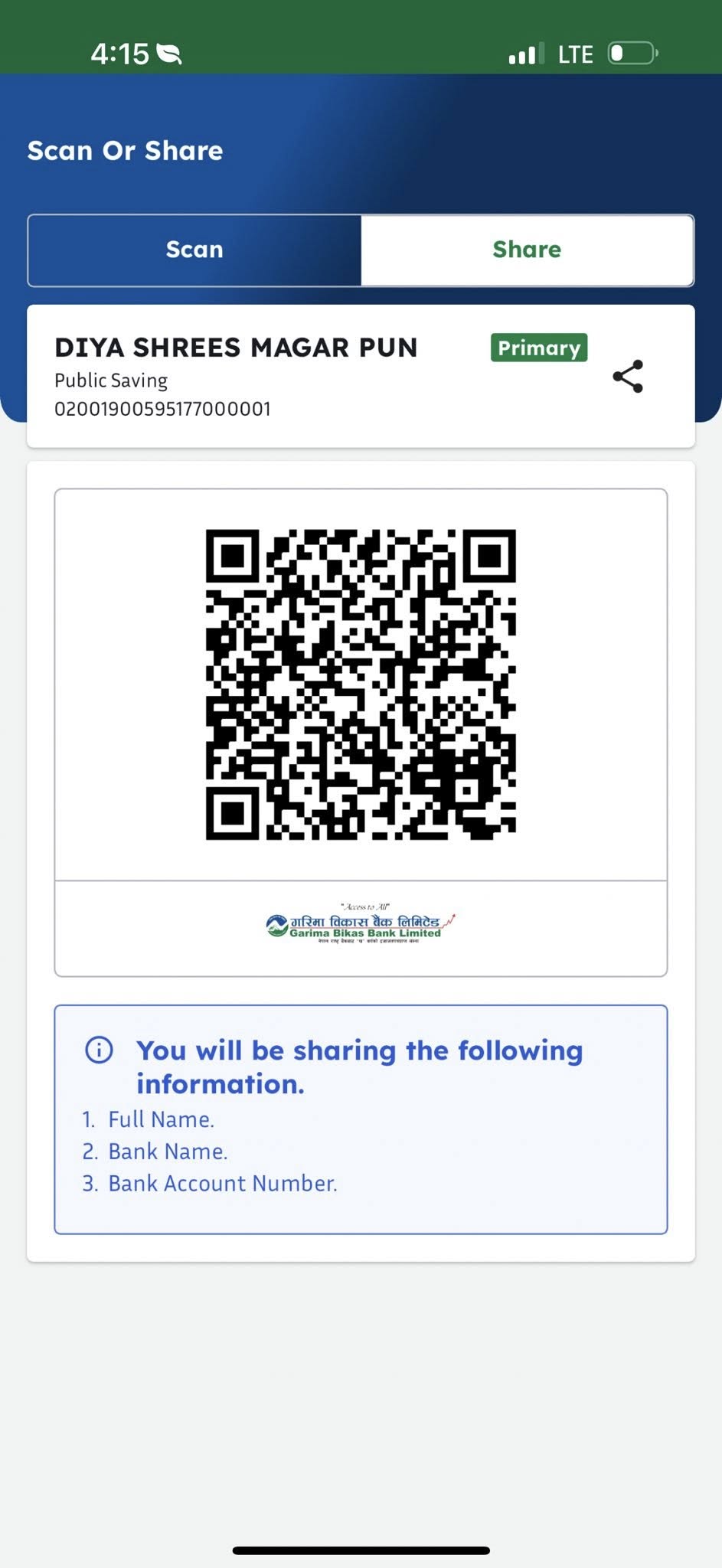
Task: Select the Share tab
Action: (x=527, y=250)
